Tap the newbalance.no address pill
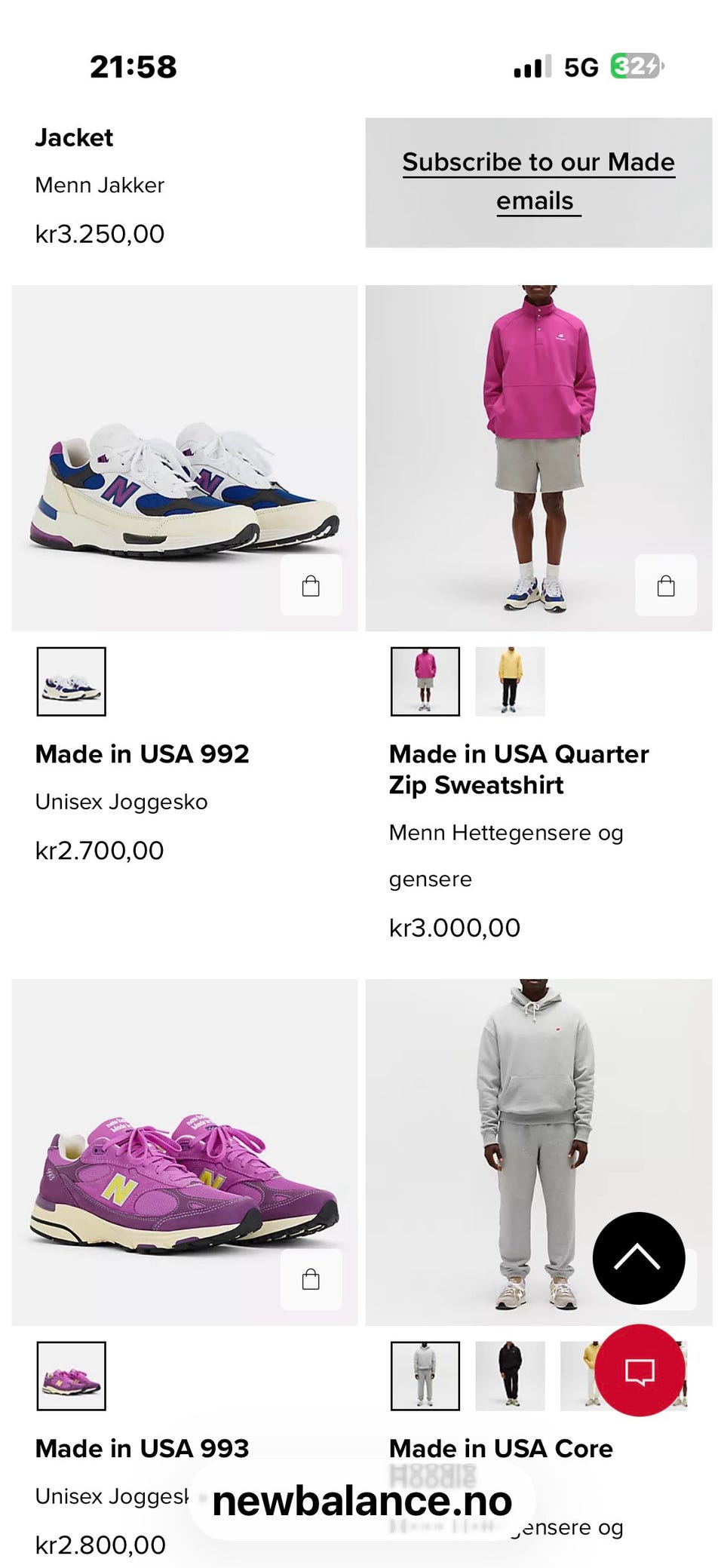The image size is (724, 1568). coord(362,1500)
